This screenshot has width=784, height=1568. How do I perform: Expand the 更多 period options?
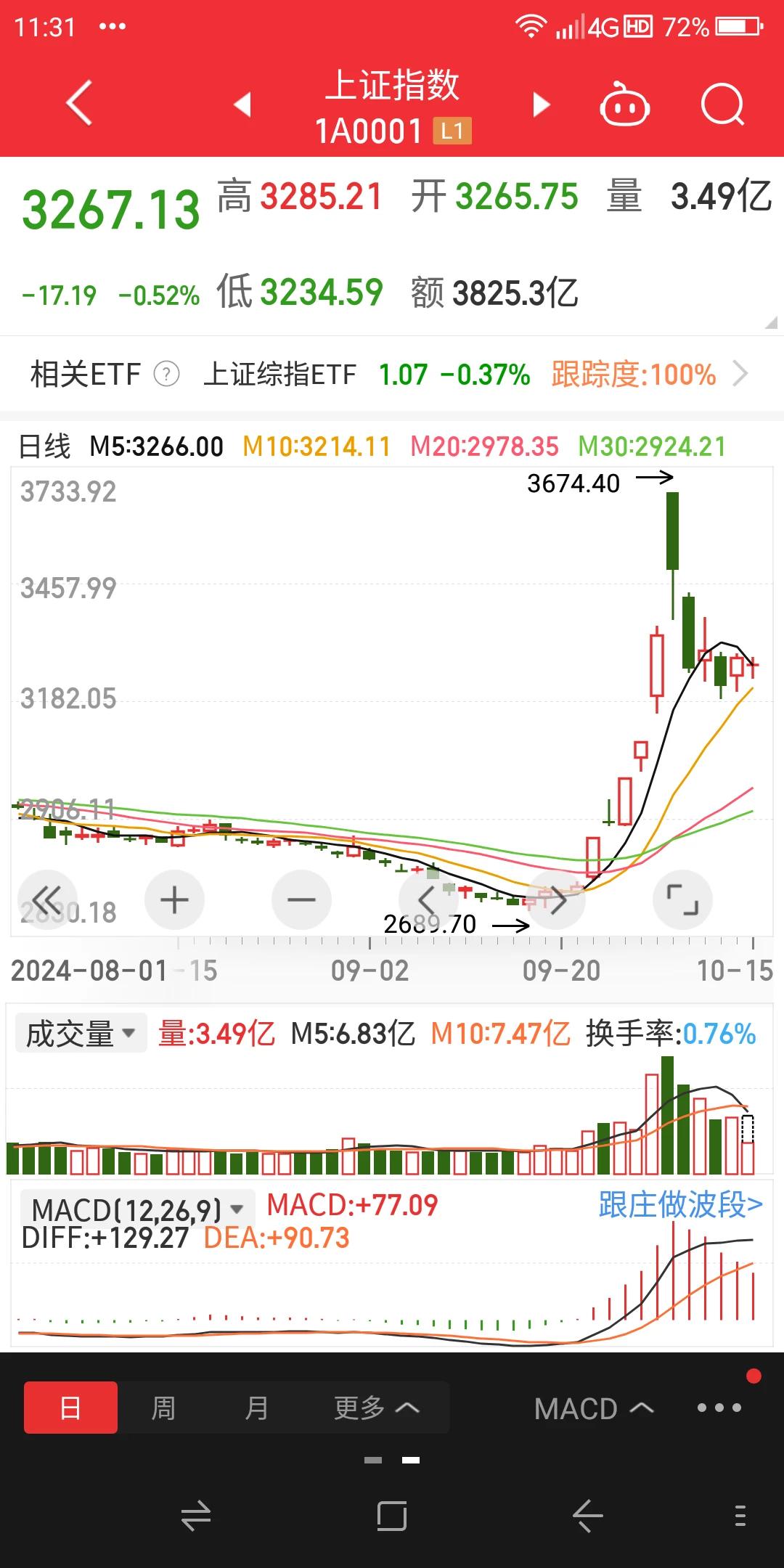pos(377,1408)
